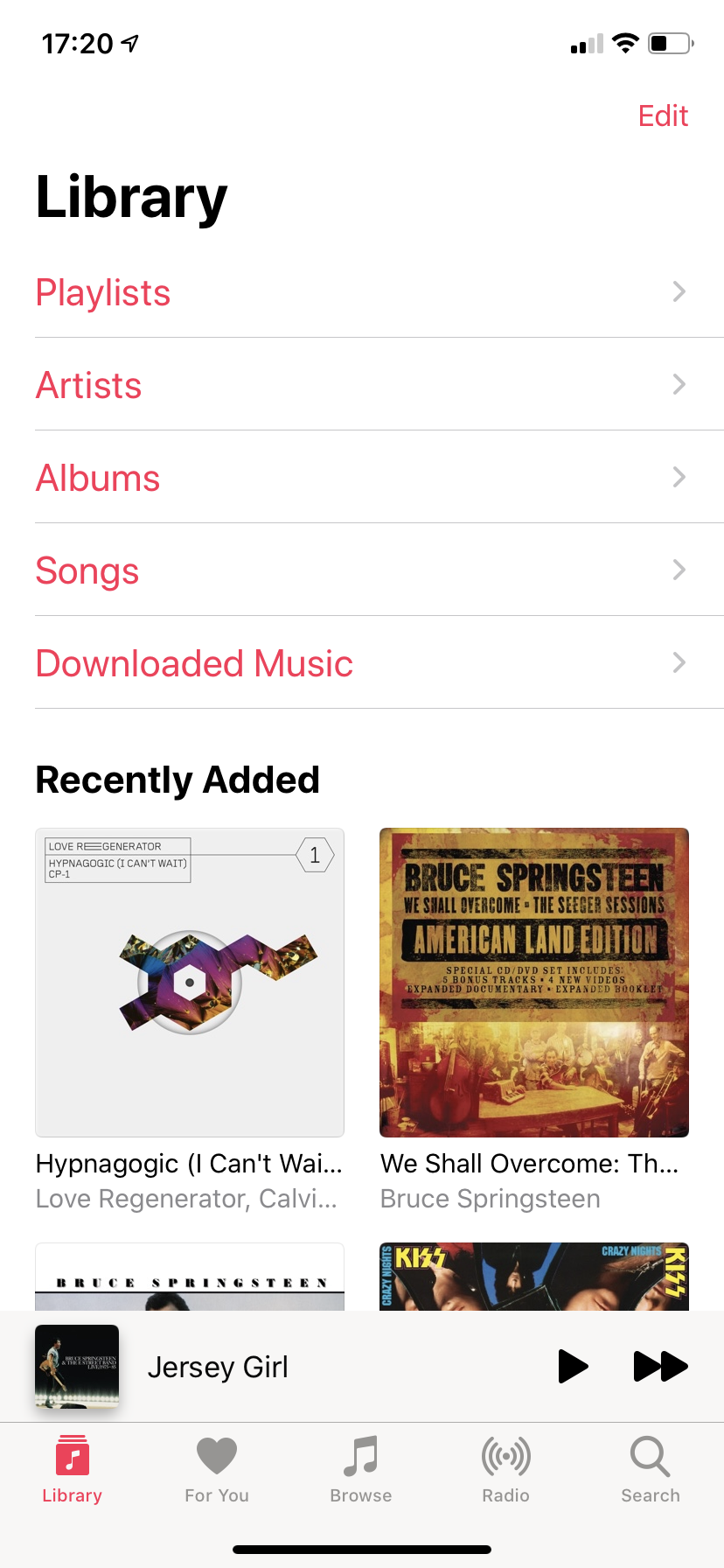This screenshot has height=1568, width=724.
Task: Open the Hypnagogic (I Can't Wait) album
Action: tap(189, 982)
